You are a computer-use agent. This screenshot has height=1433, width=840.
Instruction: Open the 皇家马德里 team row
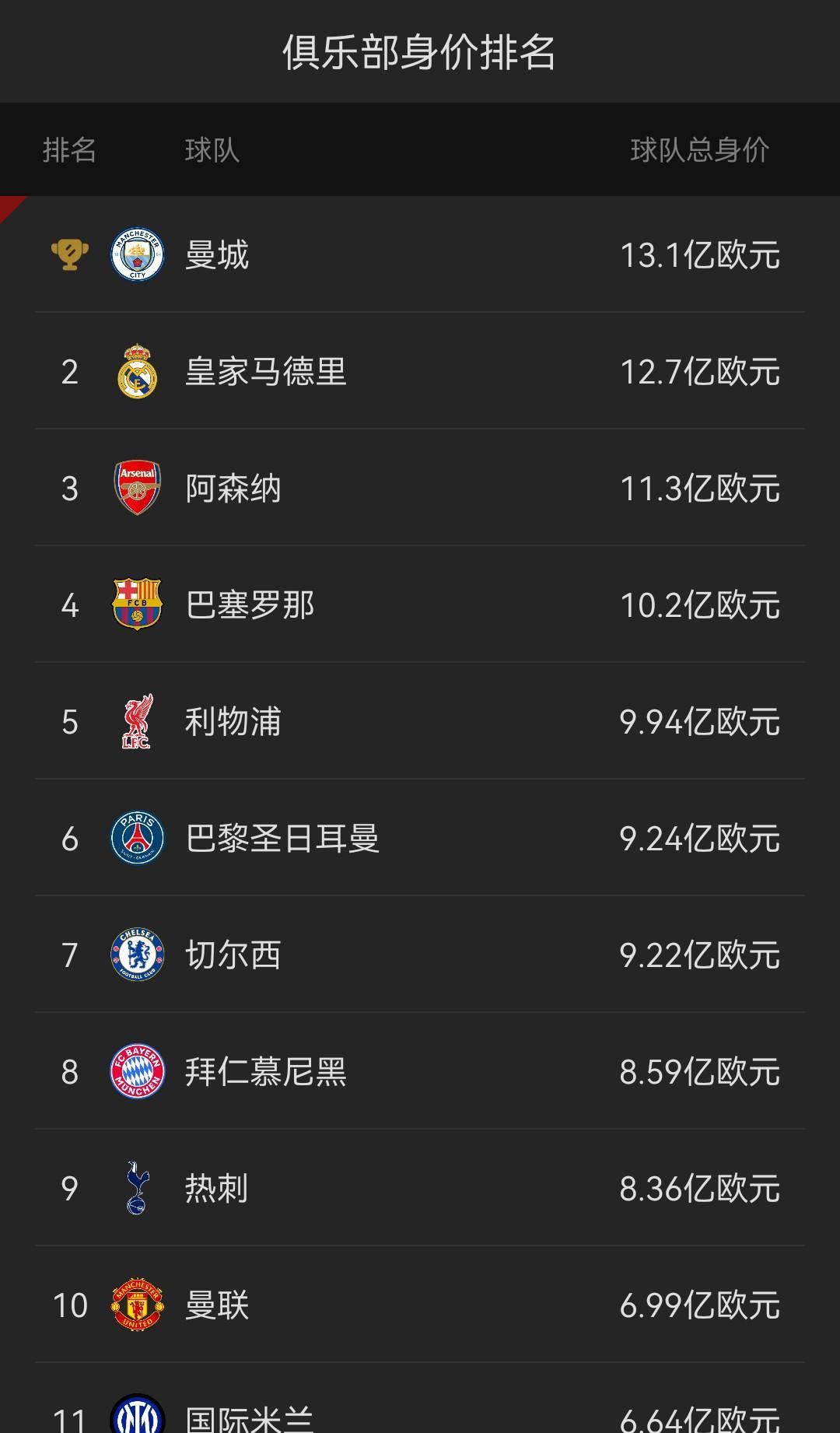pos(420,371)
